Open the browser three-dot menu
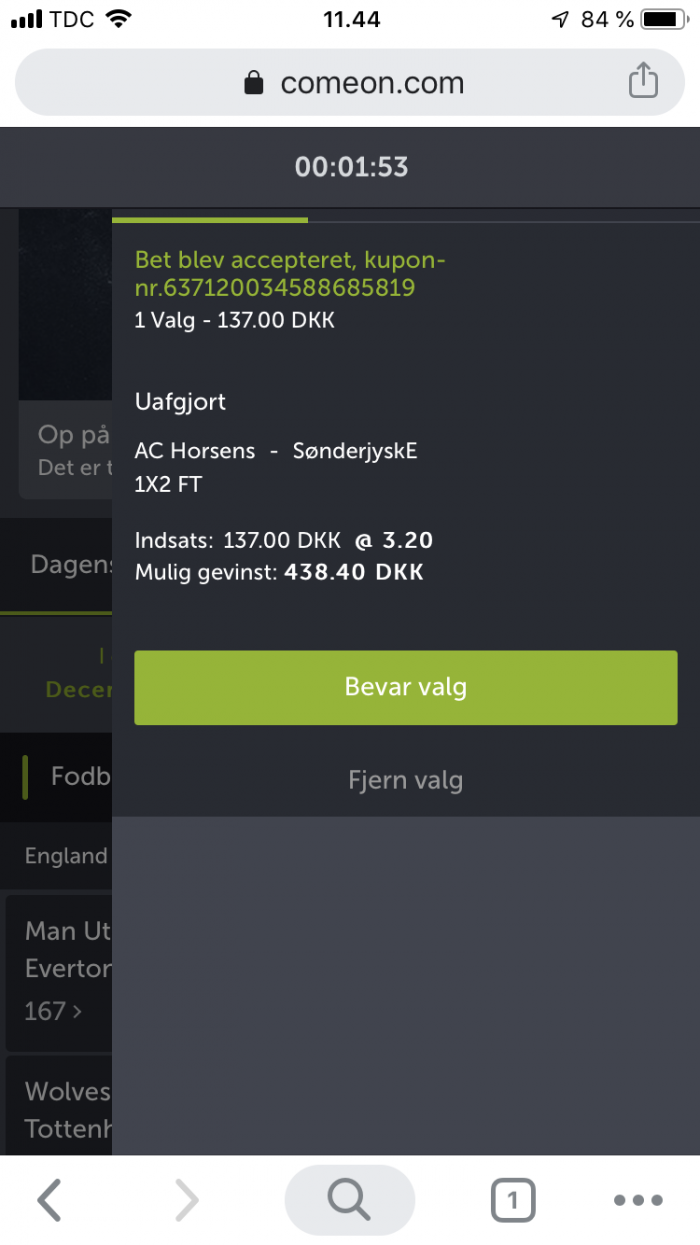The height and width of the screenshot is (1245, 700). [x=638, y=1200]
